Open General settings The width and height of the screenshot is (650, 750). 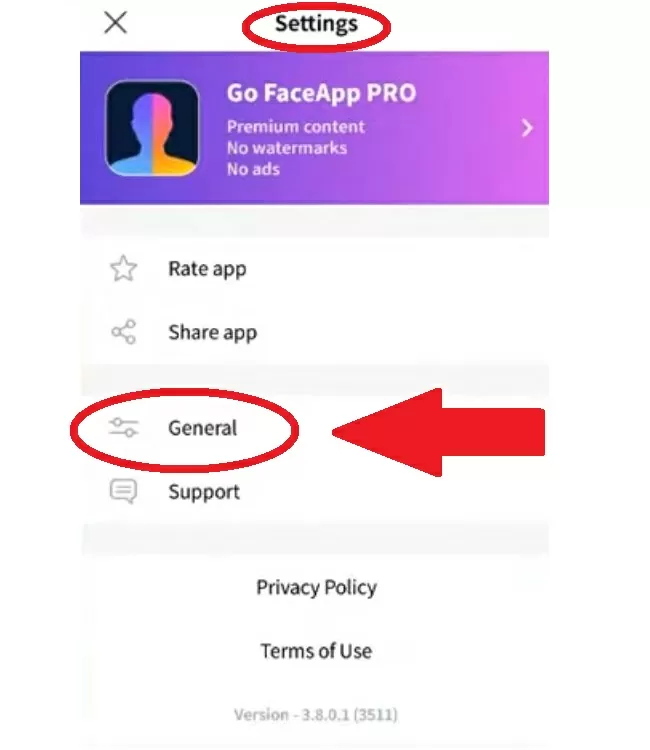point(202,428)
